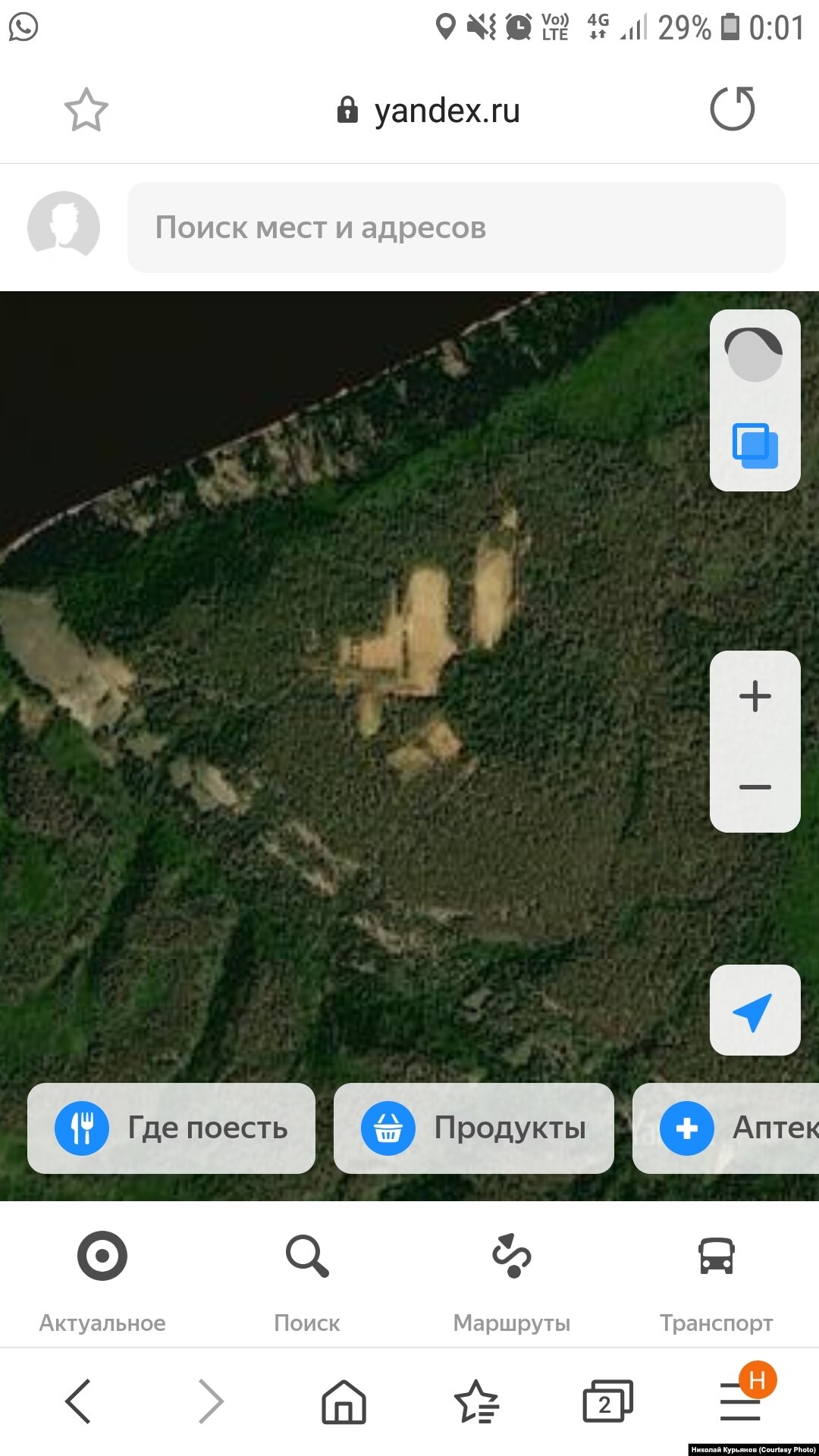Image resolution: width=819 pixels, height=1456 pixels.
Task: Reload the yandex.ru page
Action: pos(732,109)
